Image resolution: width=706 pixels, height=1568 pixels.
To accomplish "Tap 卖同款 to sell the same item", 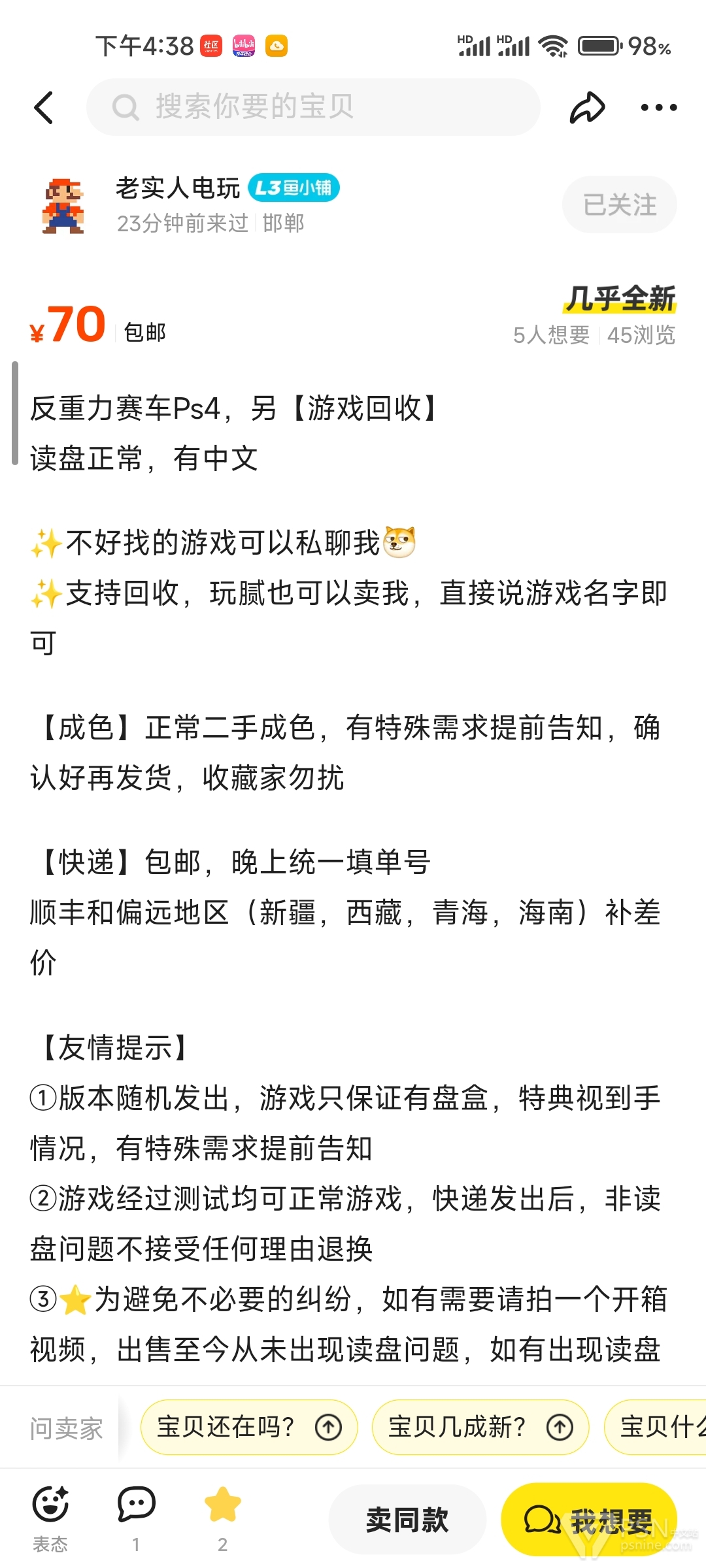I will coord(407,1520).
